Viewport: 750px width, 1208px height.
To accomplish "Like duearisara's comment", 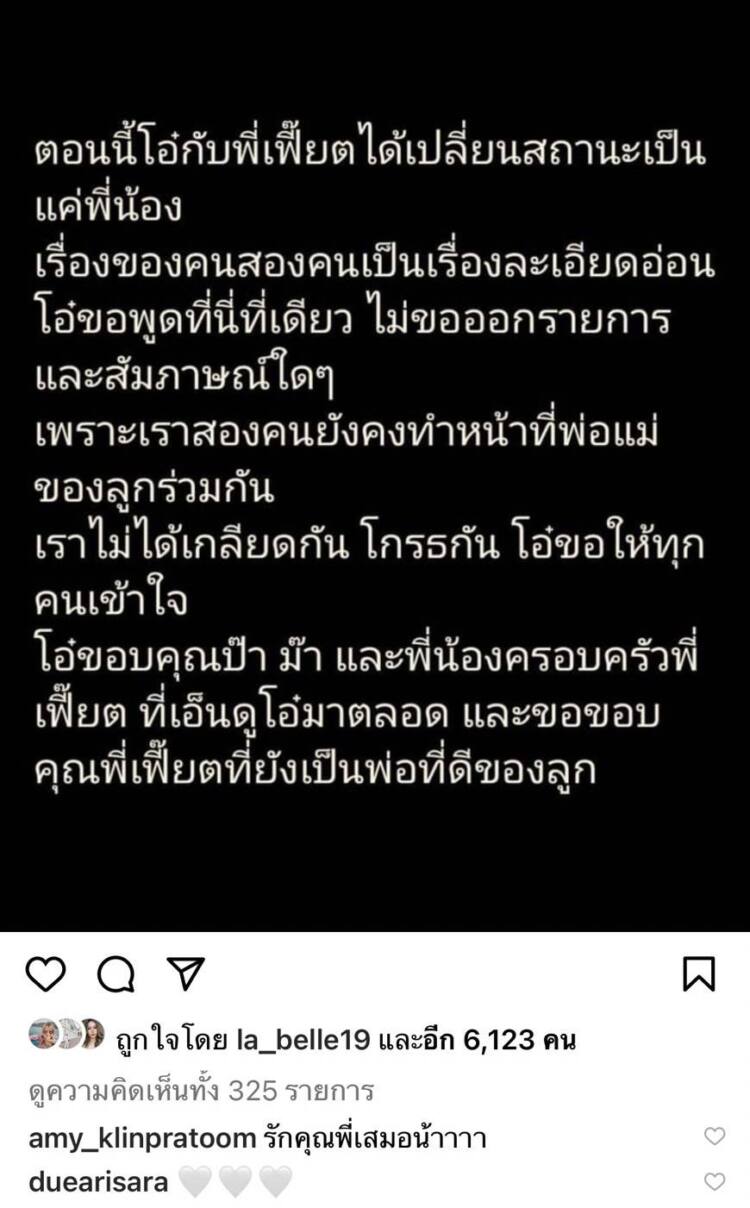I will click(x=714, y=1182).
